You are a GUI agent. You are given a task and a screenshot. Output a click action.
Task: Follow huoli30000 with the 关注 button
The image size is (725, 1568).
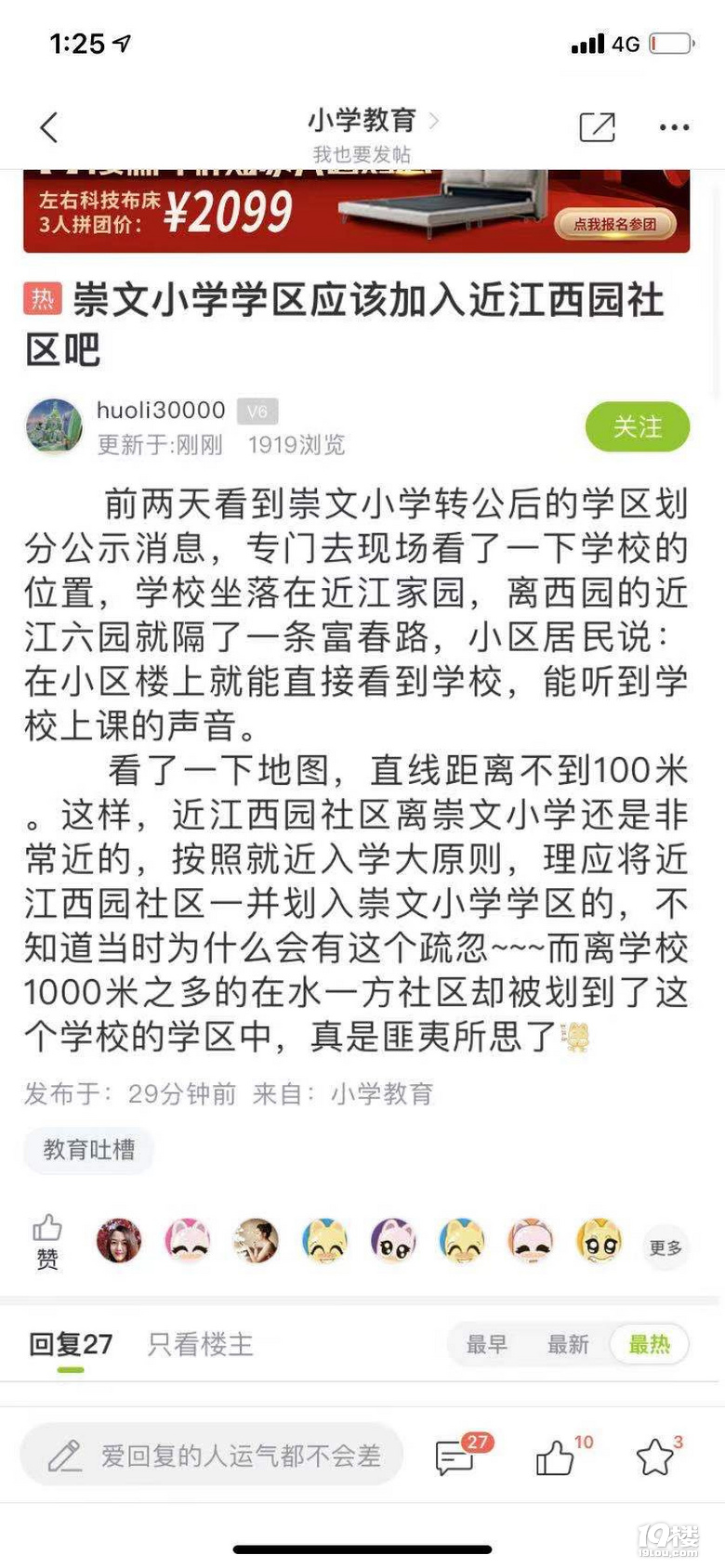637,427
